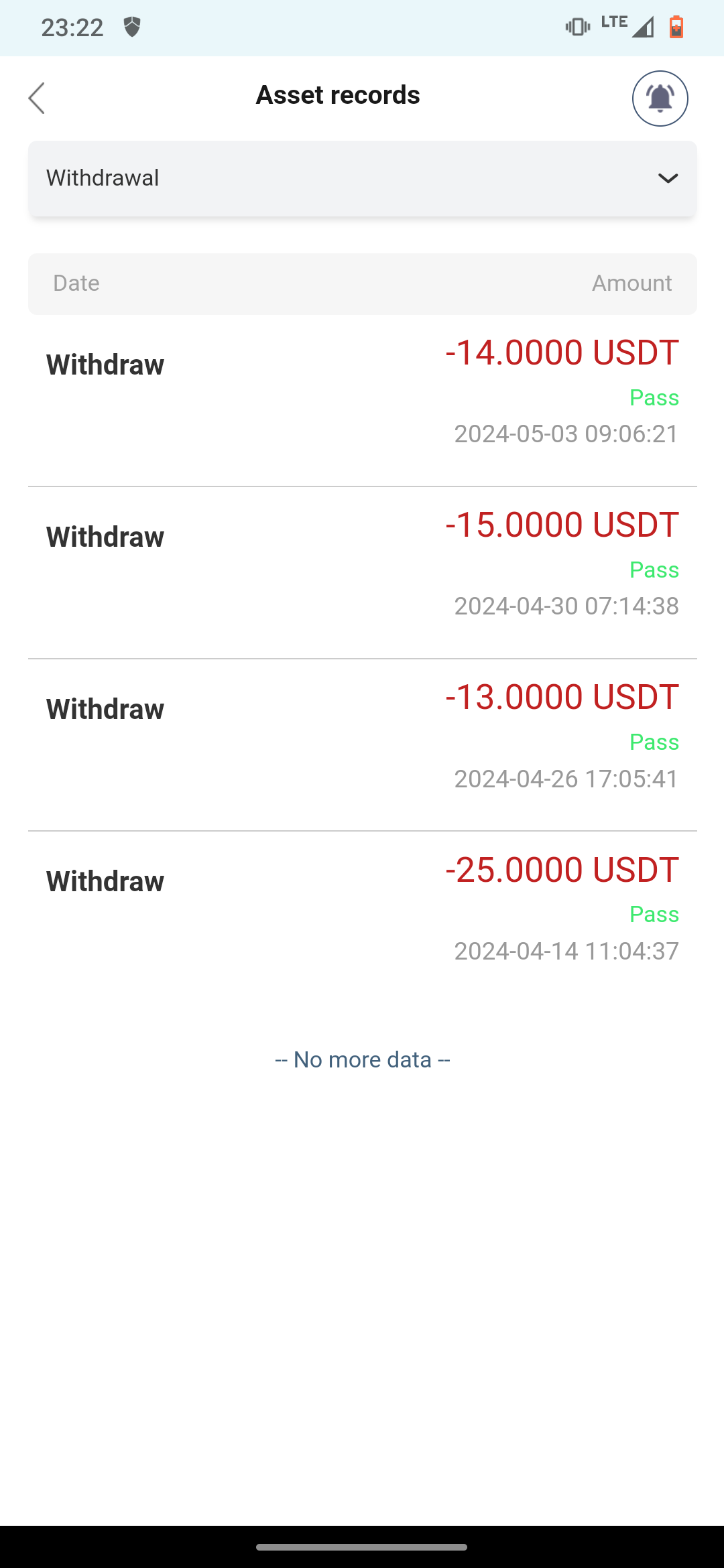Open the -14.0000 USDT withdraw record
The width and height of the screenshot is (724, 1568).
[362, 401]
